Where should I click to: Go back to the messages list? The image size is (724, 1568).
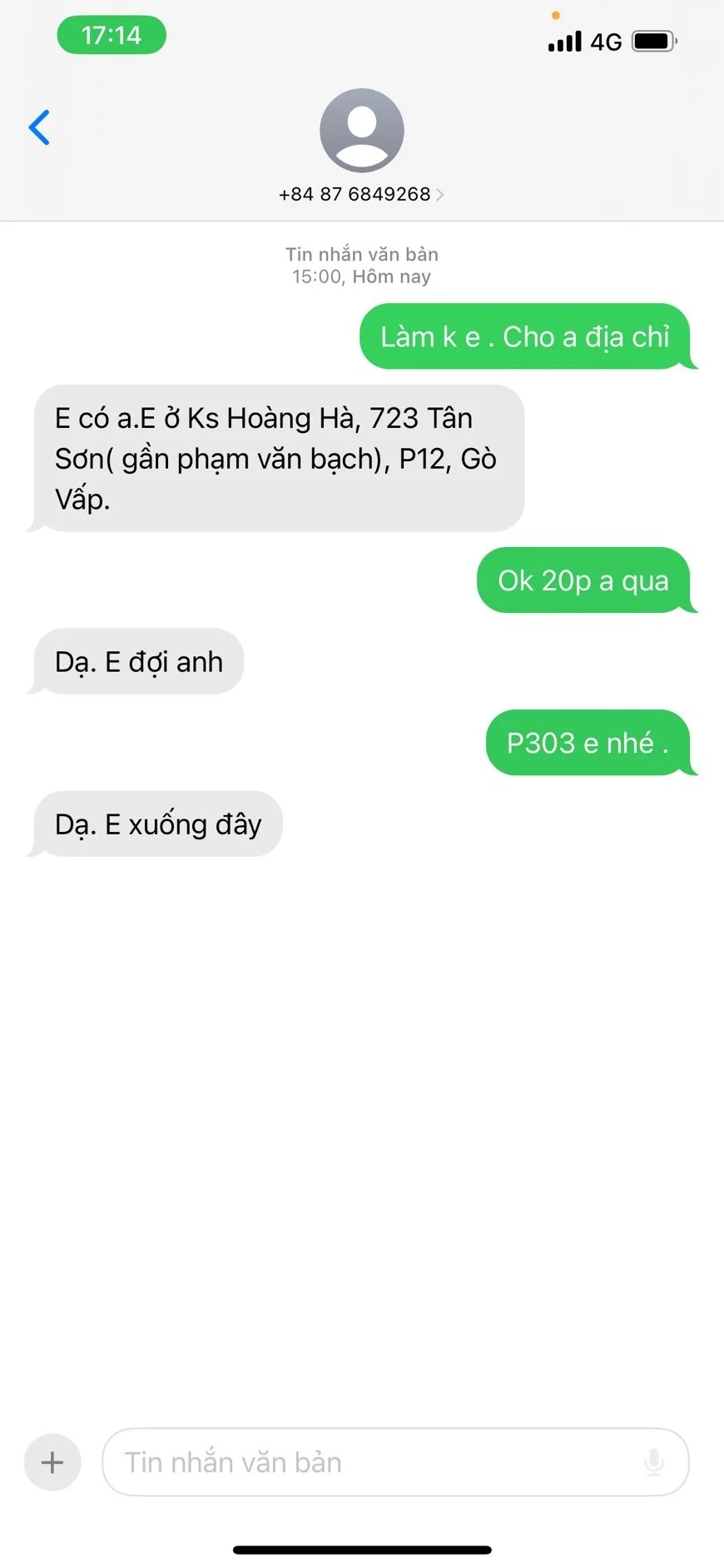point(39,127)
